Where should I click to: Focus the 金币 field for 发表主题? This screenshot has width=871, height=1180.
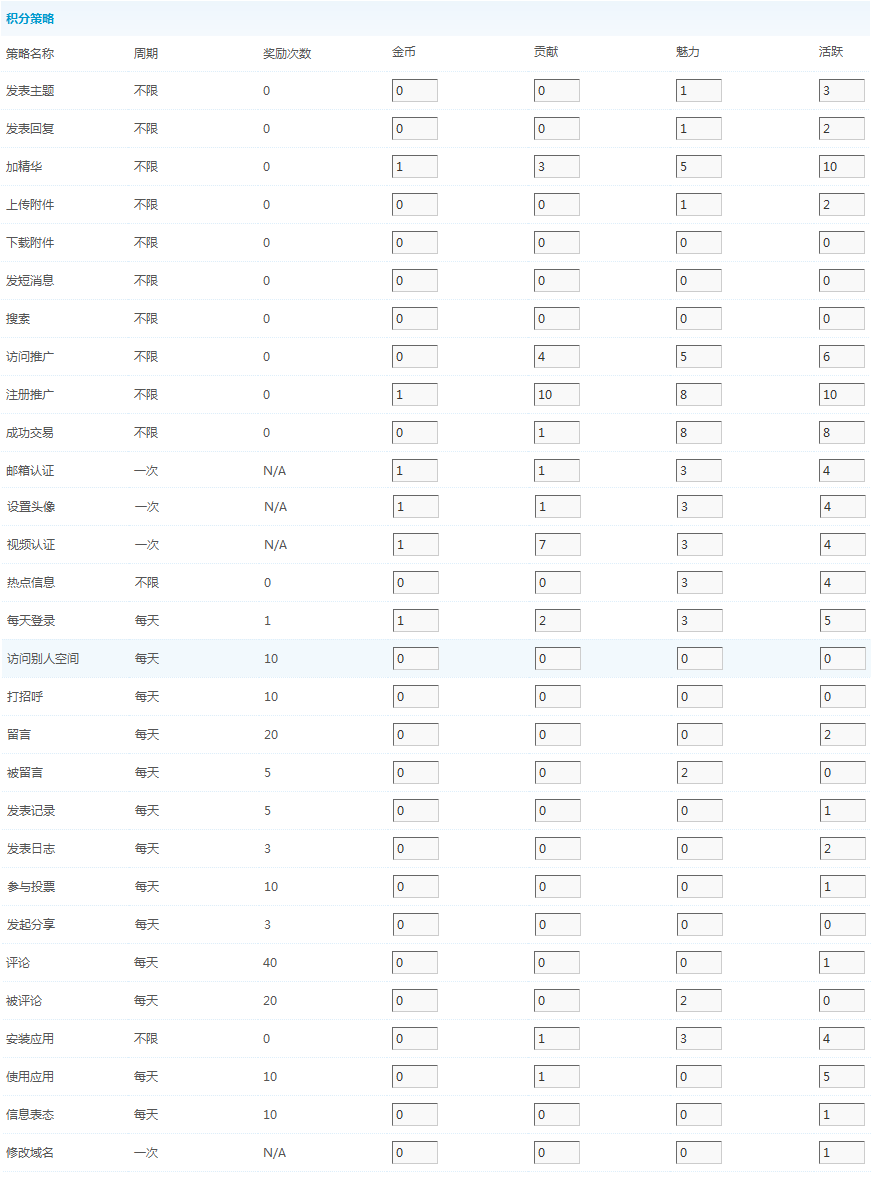click(x=415, y=91)
